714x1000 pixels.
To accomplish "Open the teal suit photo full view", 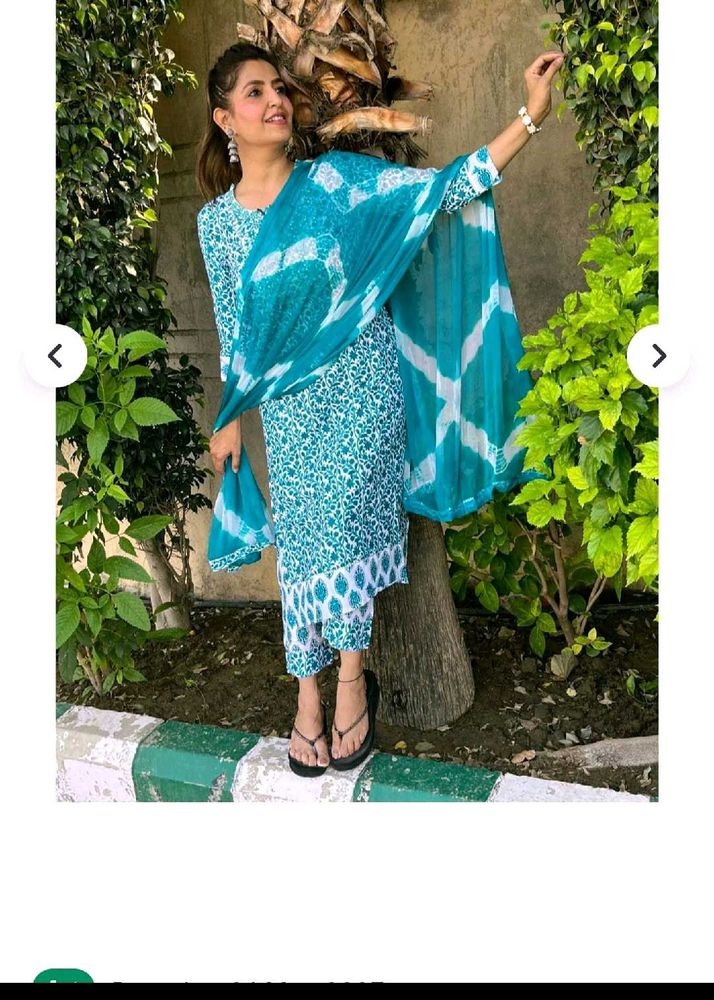I will pyautogui.click(x=357, y=450).
